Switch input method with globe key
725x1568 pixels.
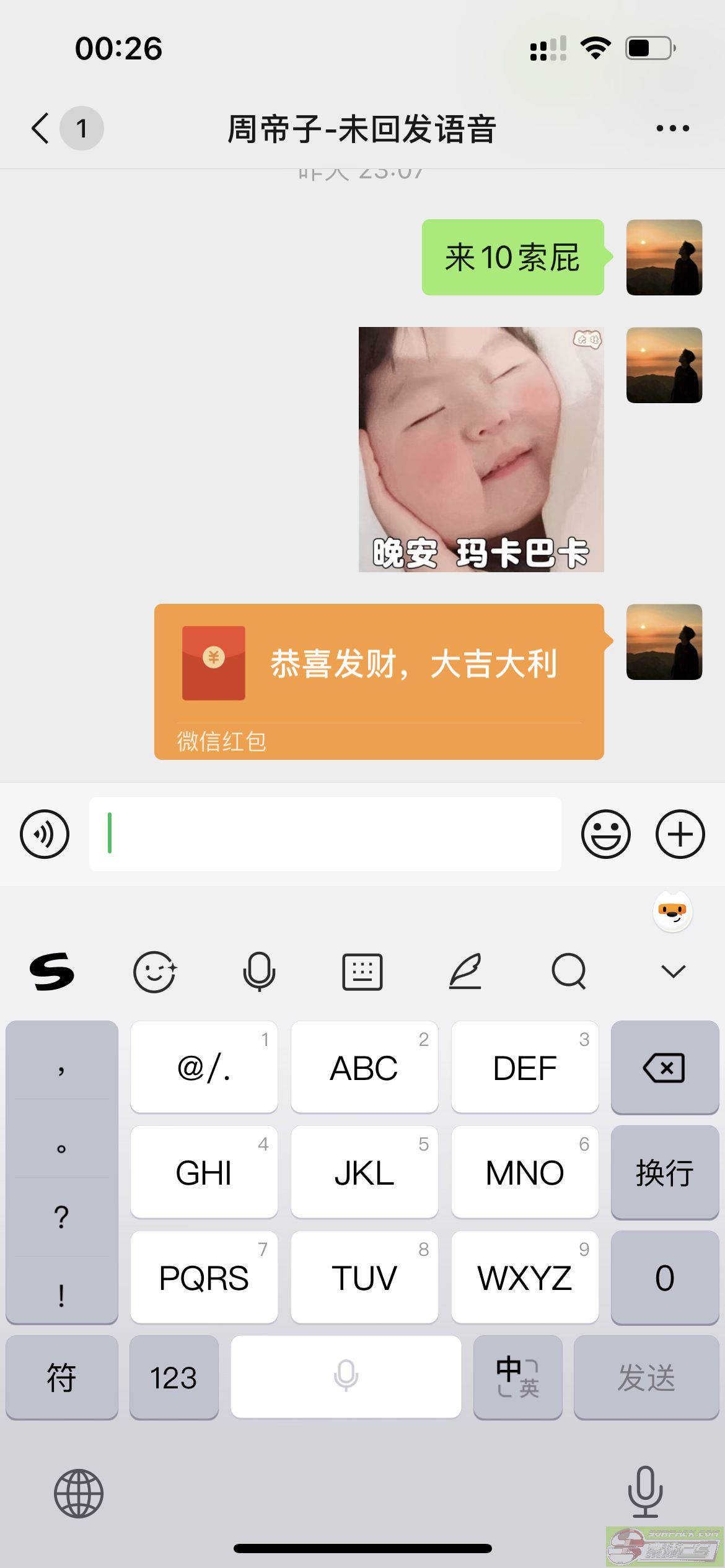78,1493
